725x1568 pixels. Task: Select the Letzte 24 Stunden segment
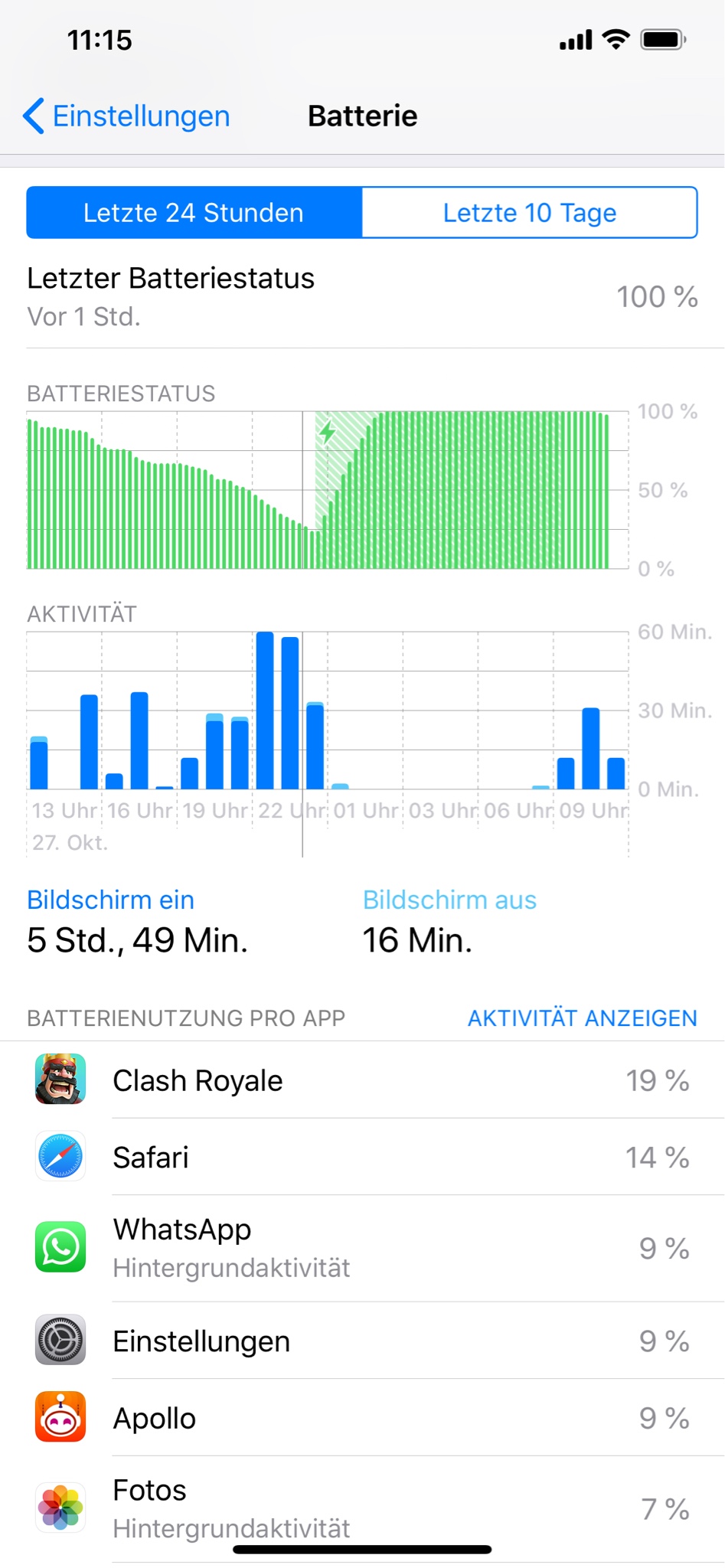point(194,213)
